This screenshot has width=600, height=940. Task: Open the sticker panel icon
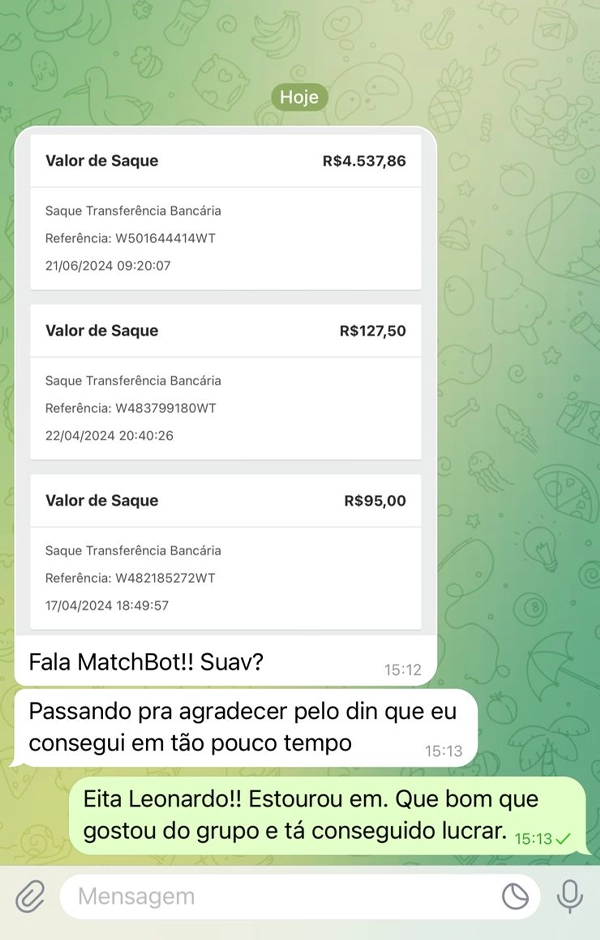point(515,896)
